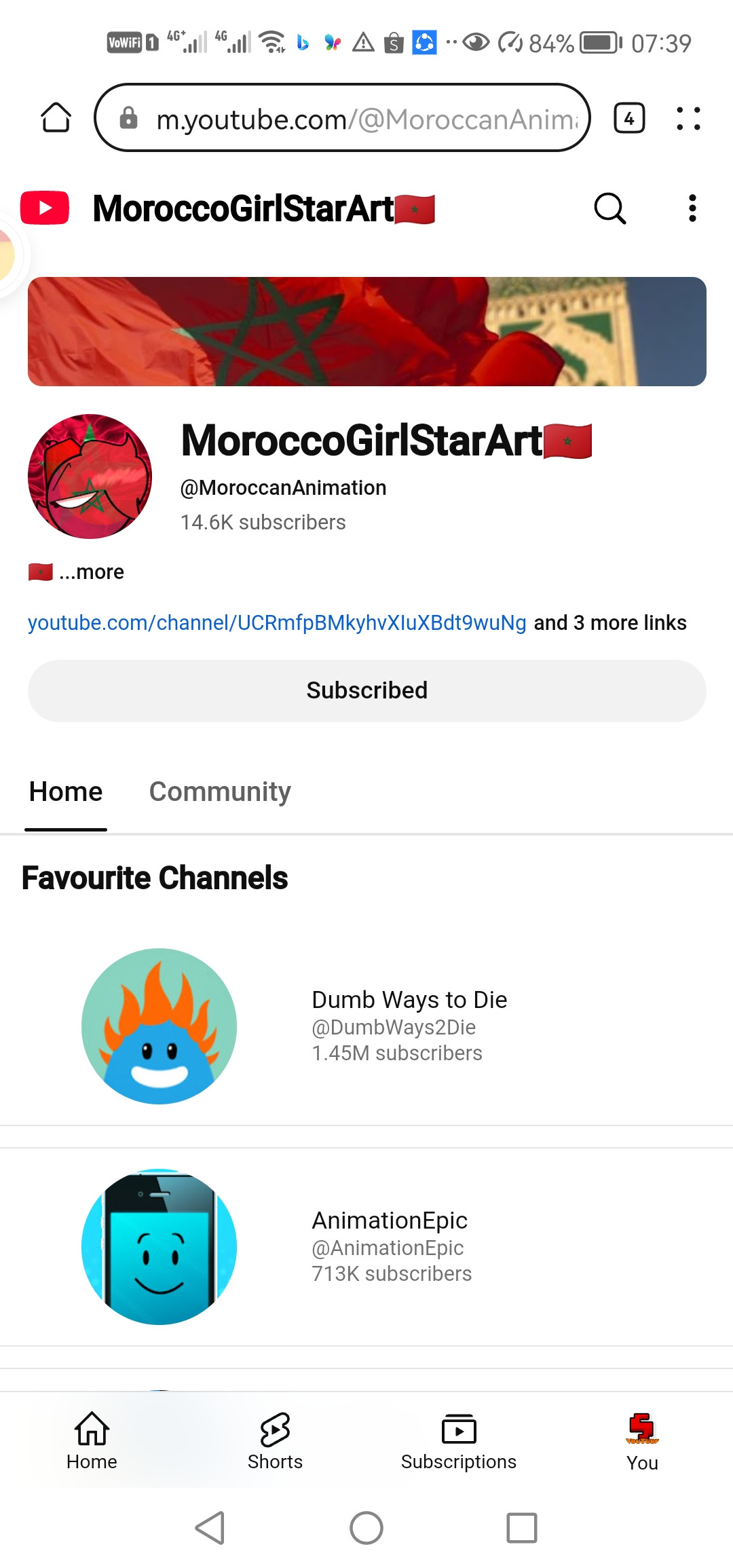
Task: Expand channel description with ...more
Action: (92, 572)
